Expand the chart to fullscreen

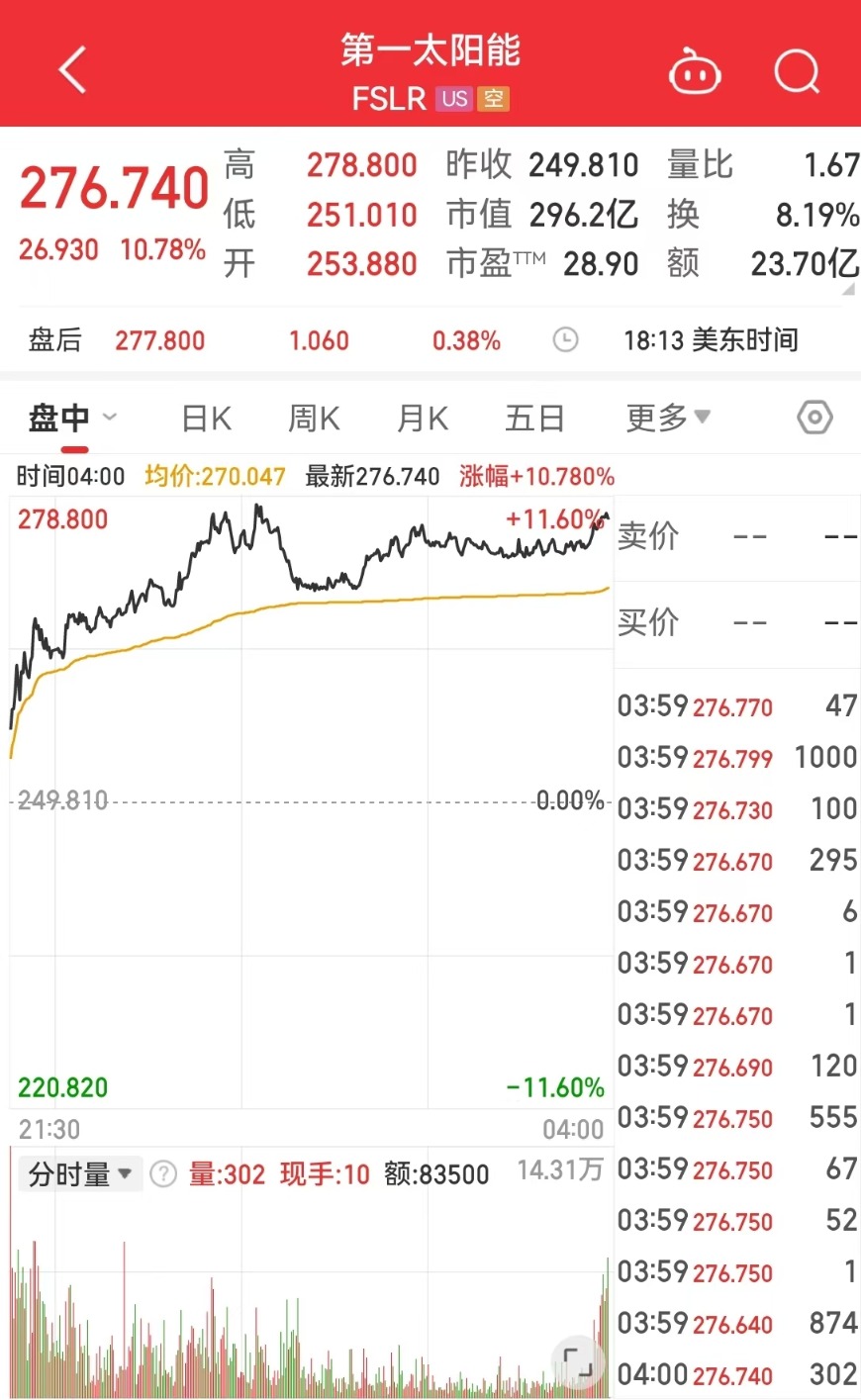pyautogui.click(x=577, y=1361)
